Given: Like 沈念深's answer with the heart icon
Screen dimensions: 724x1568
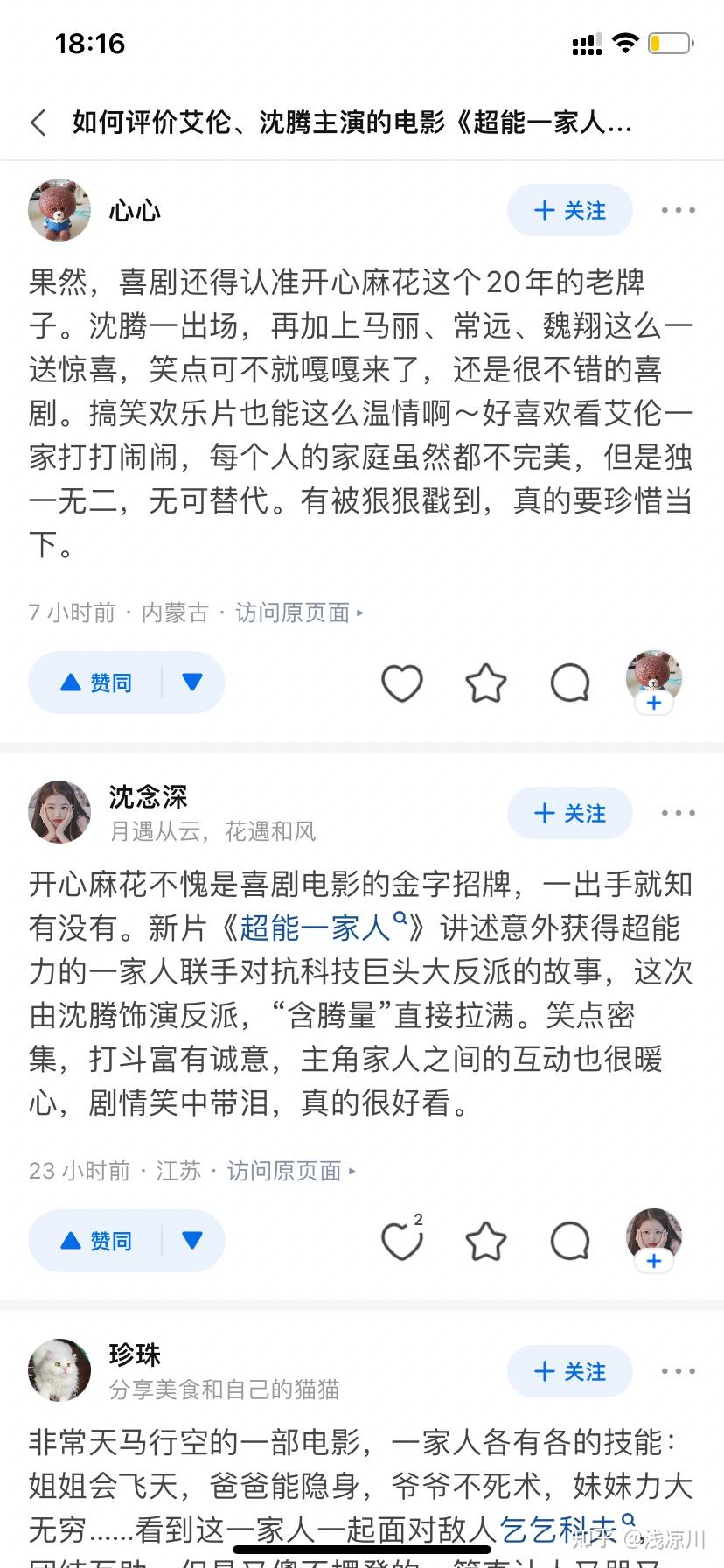Looking at the screenshot, I should [x=402, y=1241].
